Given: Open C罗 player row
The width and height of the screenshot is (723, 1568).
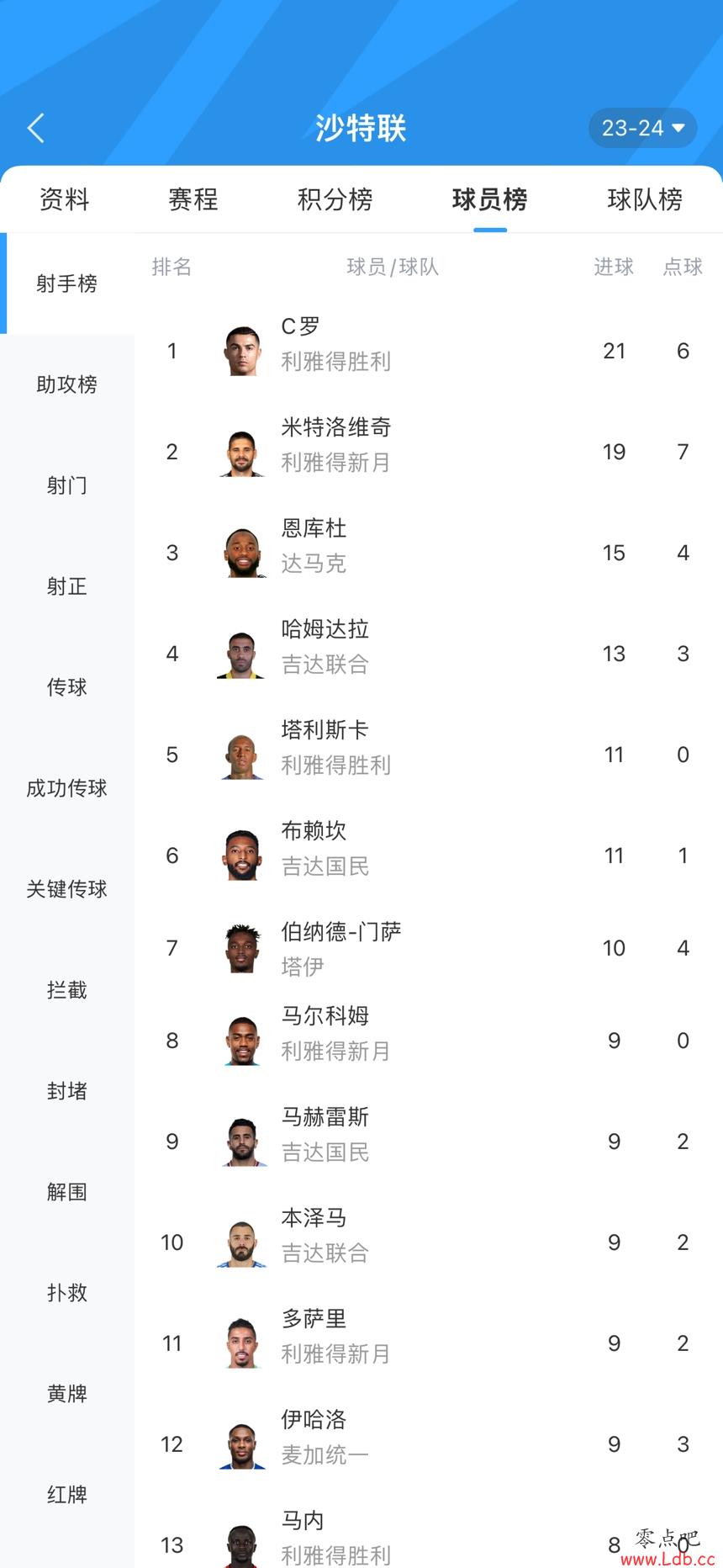Looking at the screenshot, I should pos(429,351).
